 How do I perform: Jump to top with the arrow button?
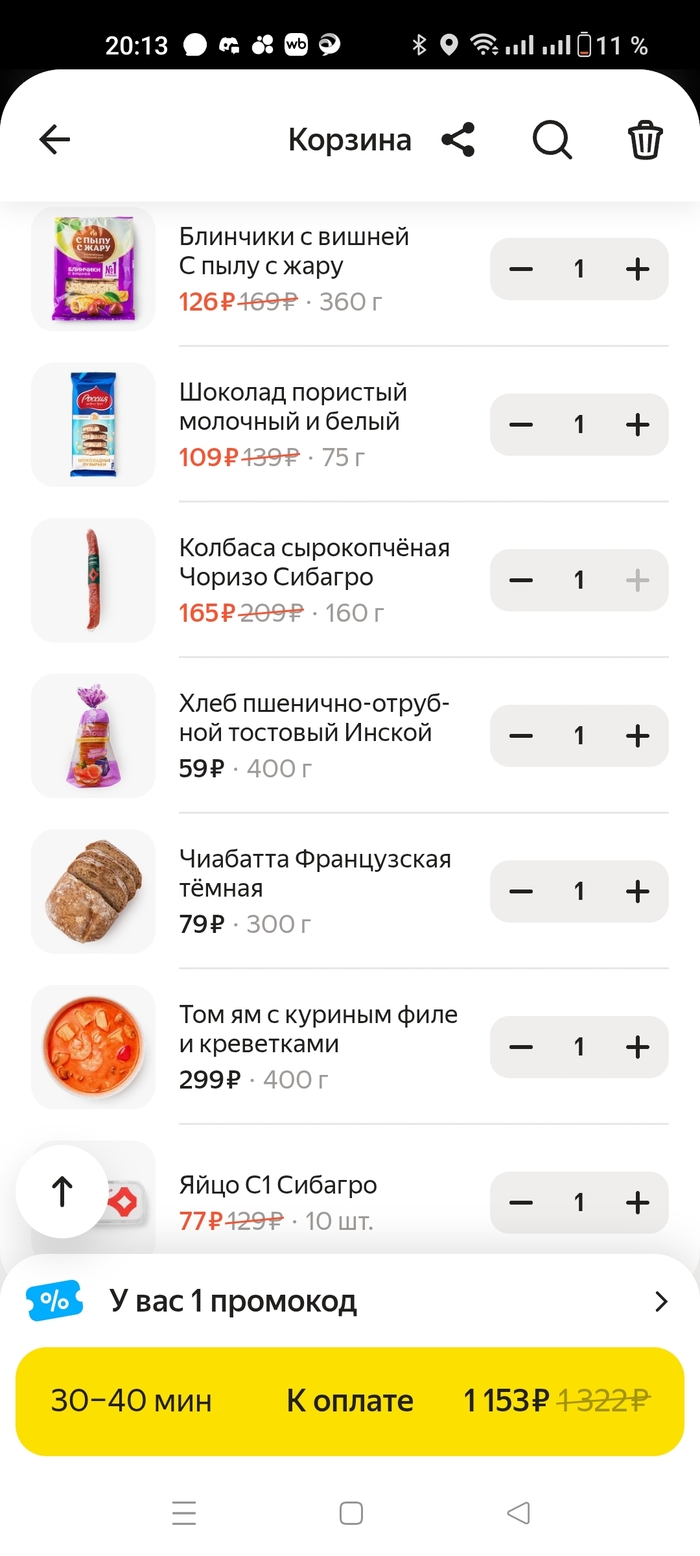point(62,1191)
